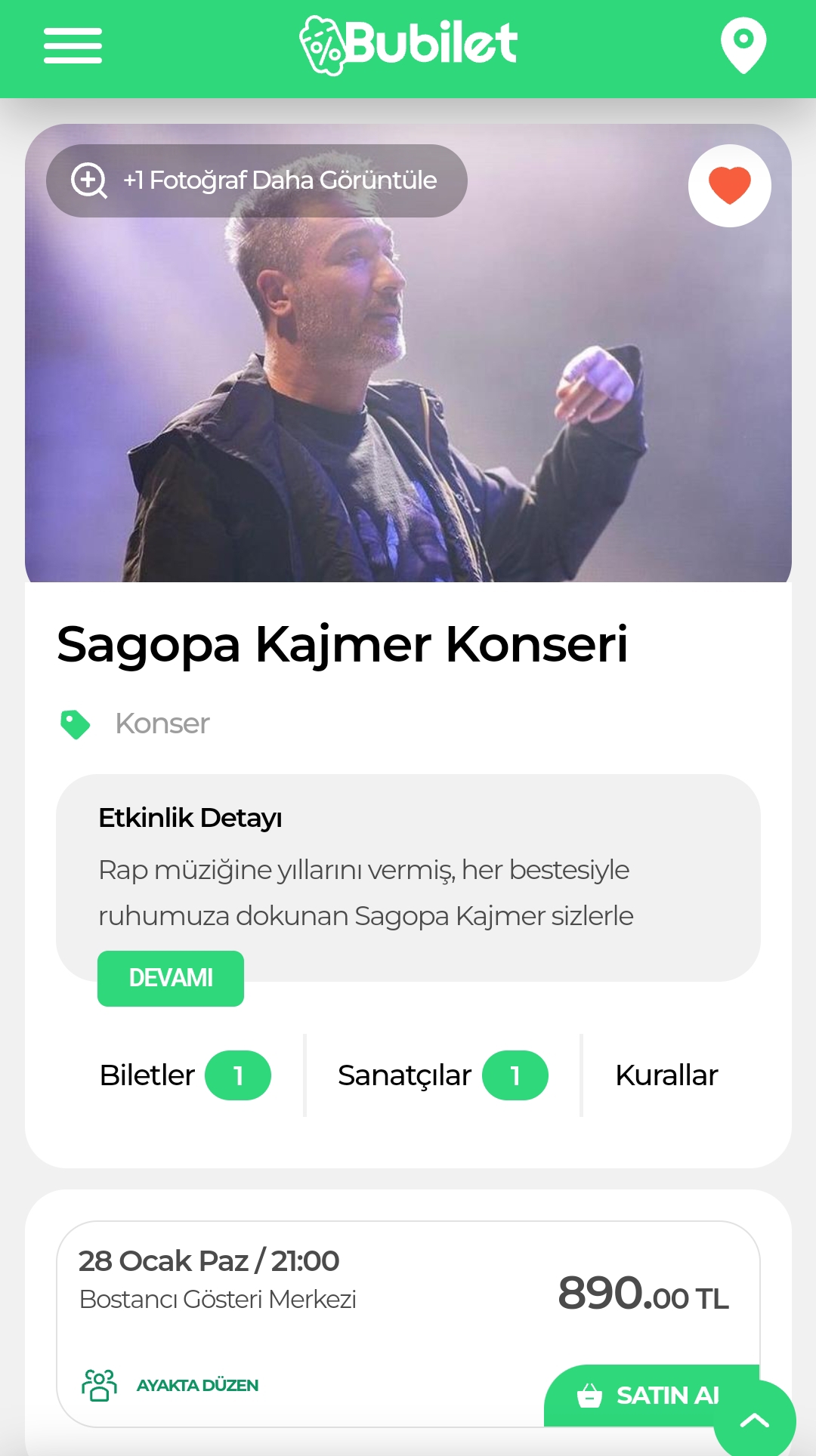Open the location pin selector

(x=743, y=45)
